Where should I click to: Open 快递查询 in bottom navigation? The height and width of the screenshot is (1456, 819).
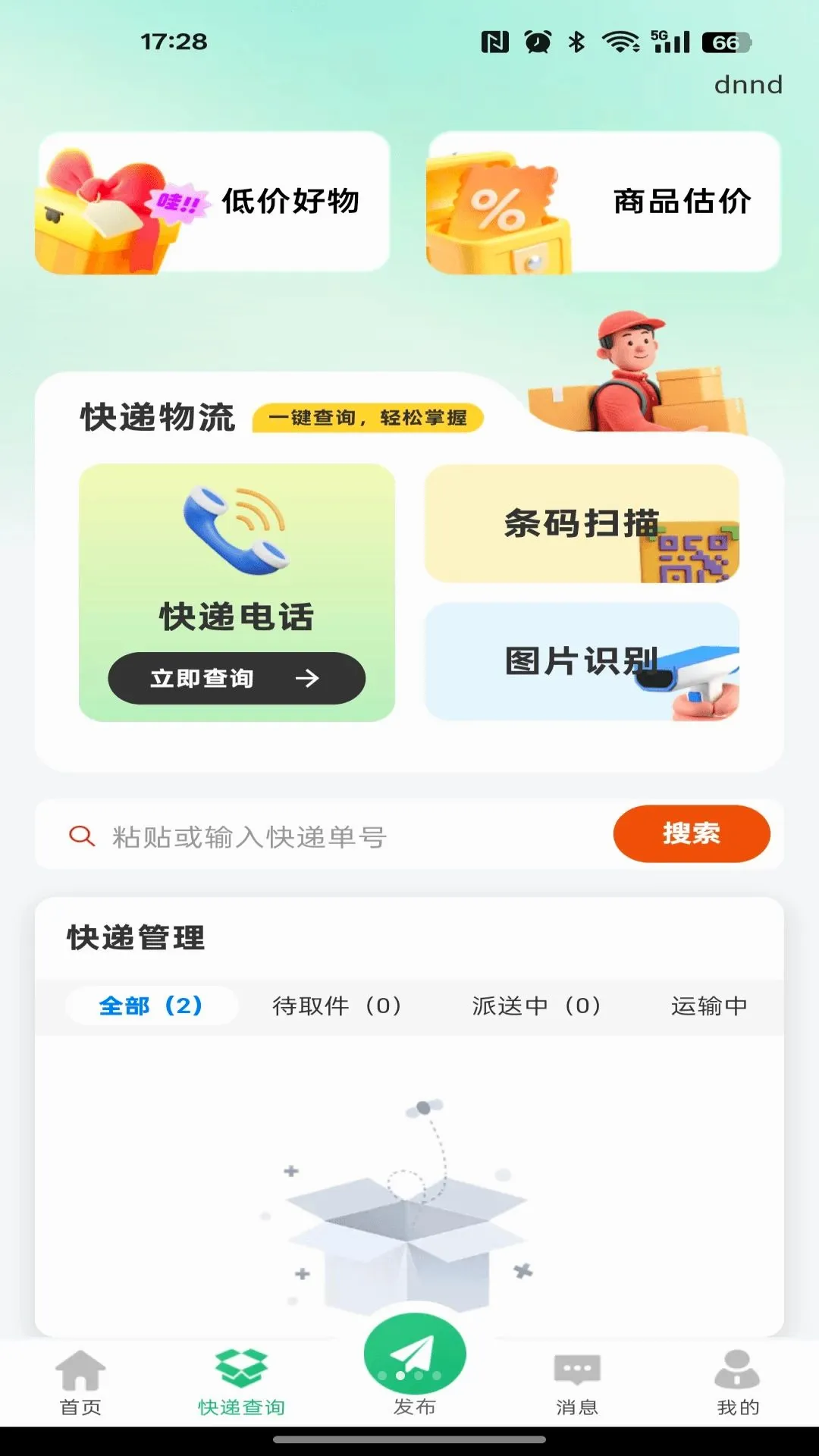(x=241, y=1383)
